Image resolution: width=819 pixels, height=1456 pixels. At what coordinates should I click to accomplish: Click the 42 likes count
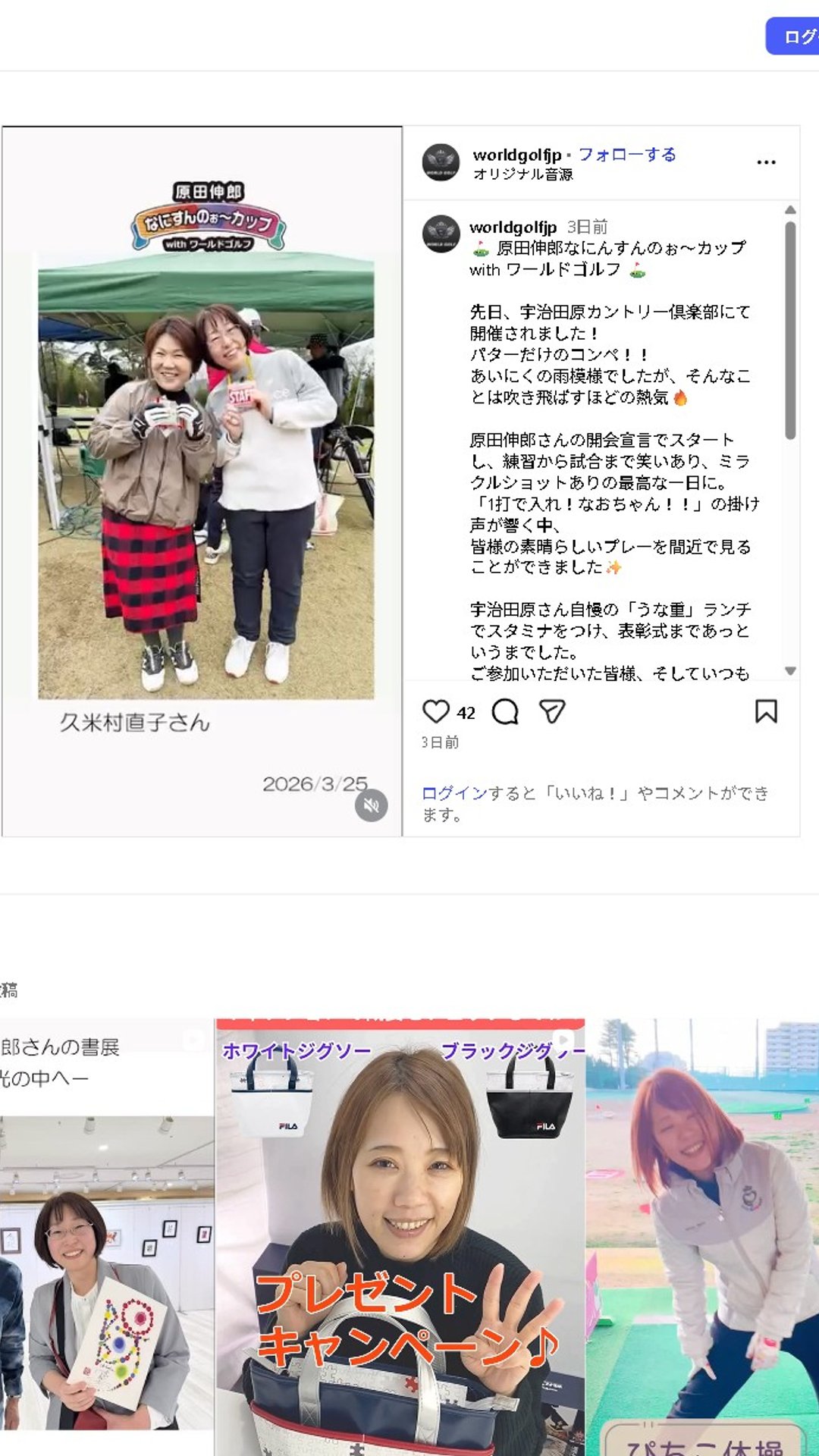click(465, 712)
